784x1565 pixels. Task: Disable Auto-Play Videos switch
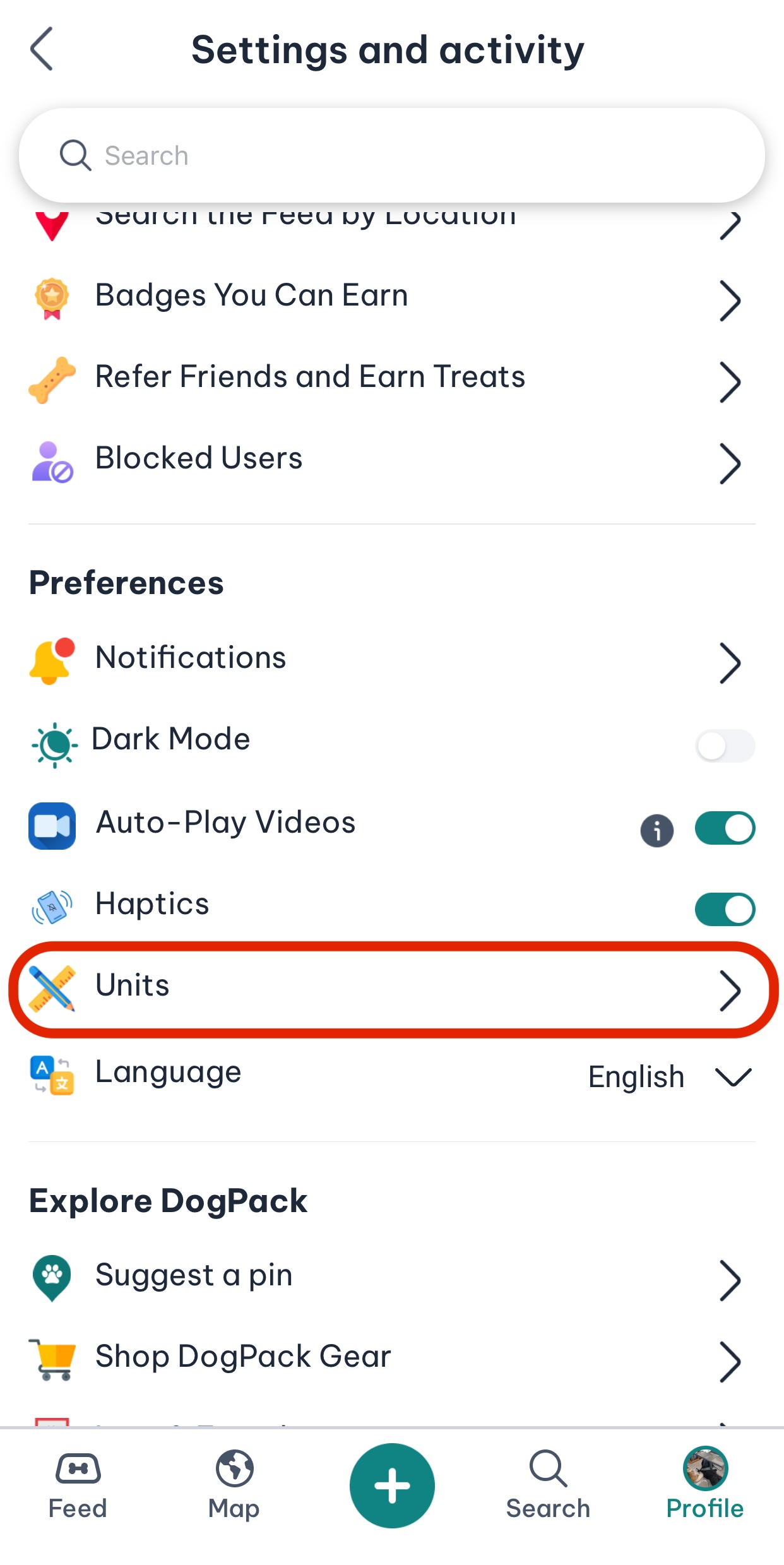(x=725, y=828)
